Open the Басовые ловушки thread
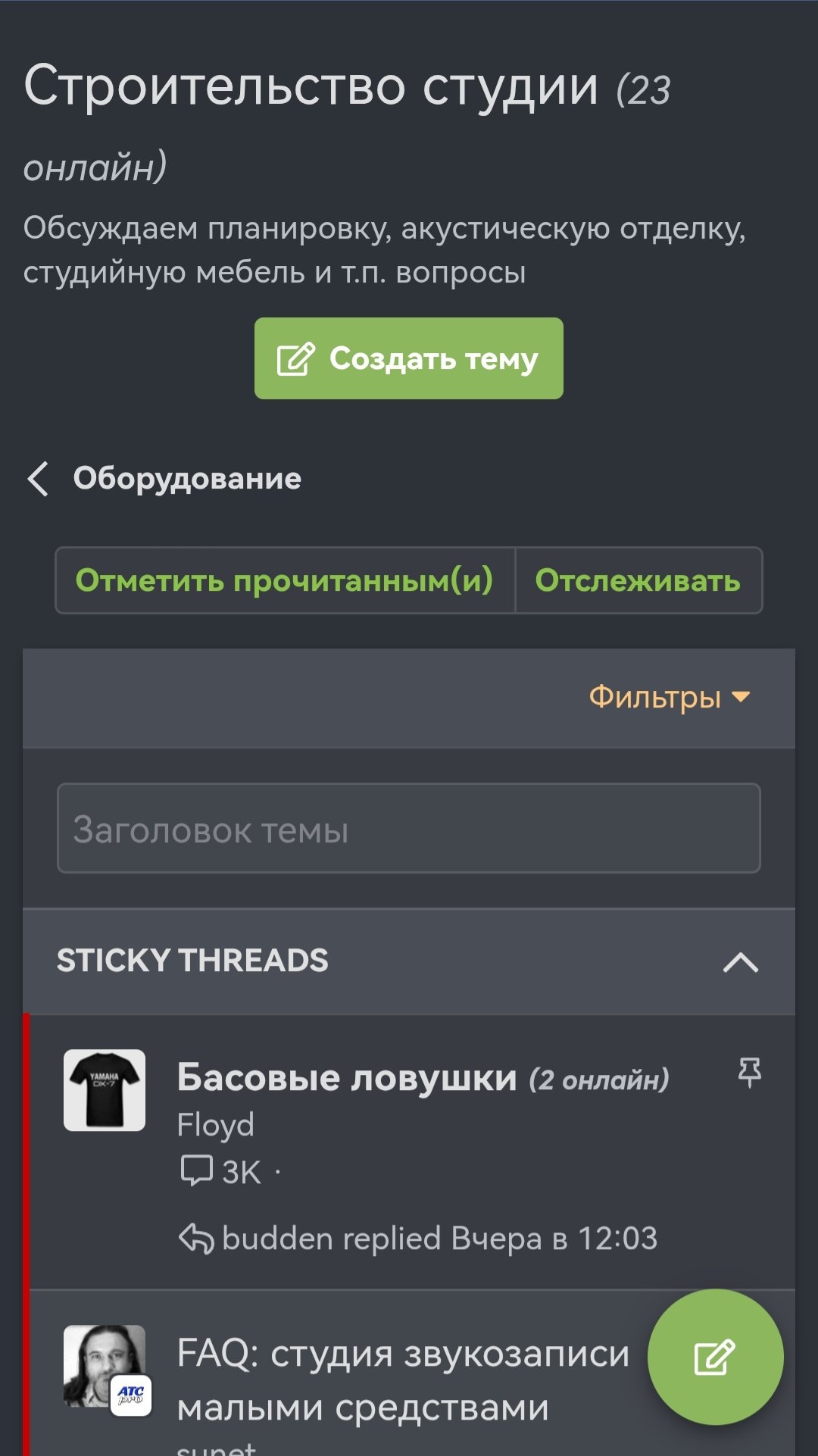The width and height of the screenshot is (818, 1456). click(347, 1077)
